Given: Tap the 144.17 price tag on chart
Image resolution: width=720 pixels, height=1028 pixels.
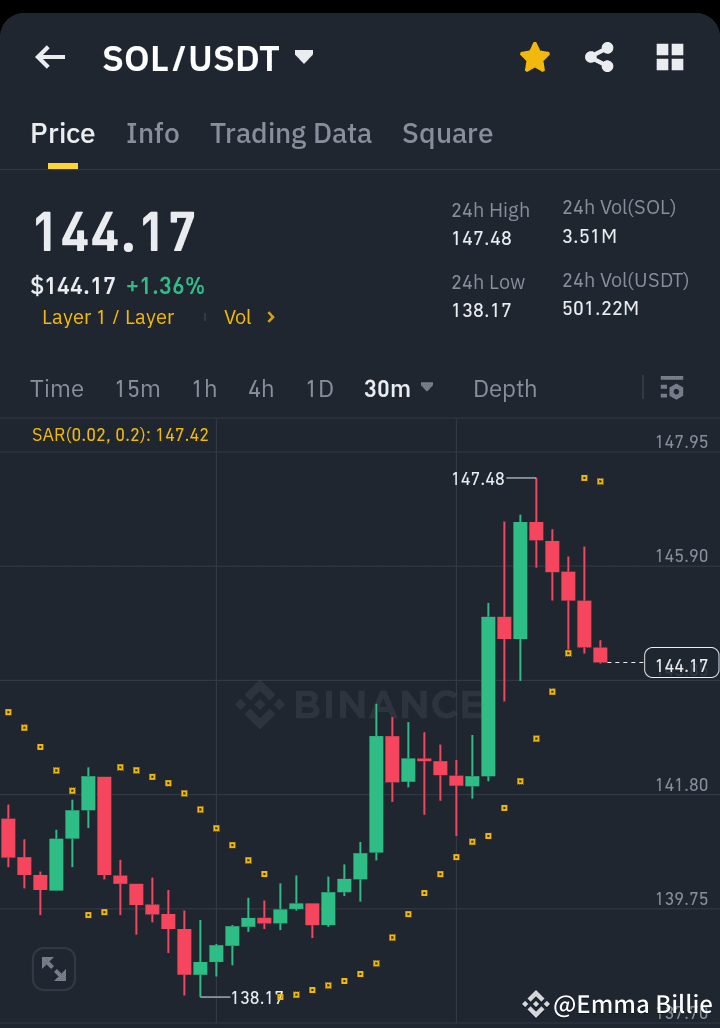Looking at the screenshot, I should [681, 663].
